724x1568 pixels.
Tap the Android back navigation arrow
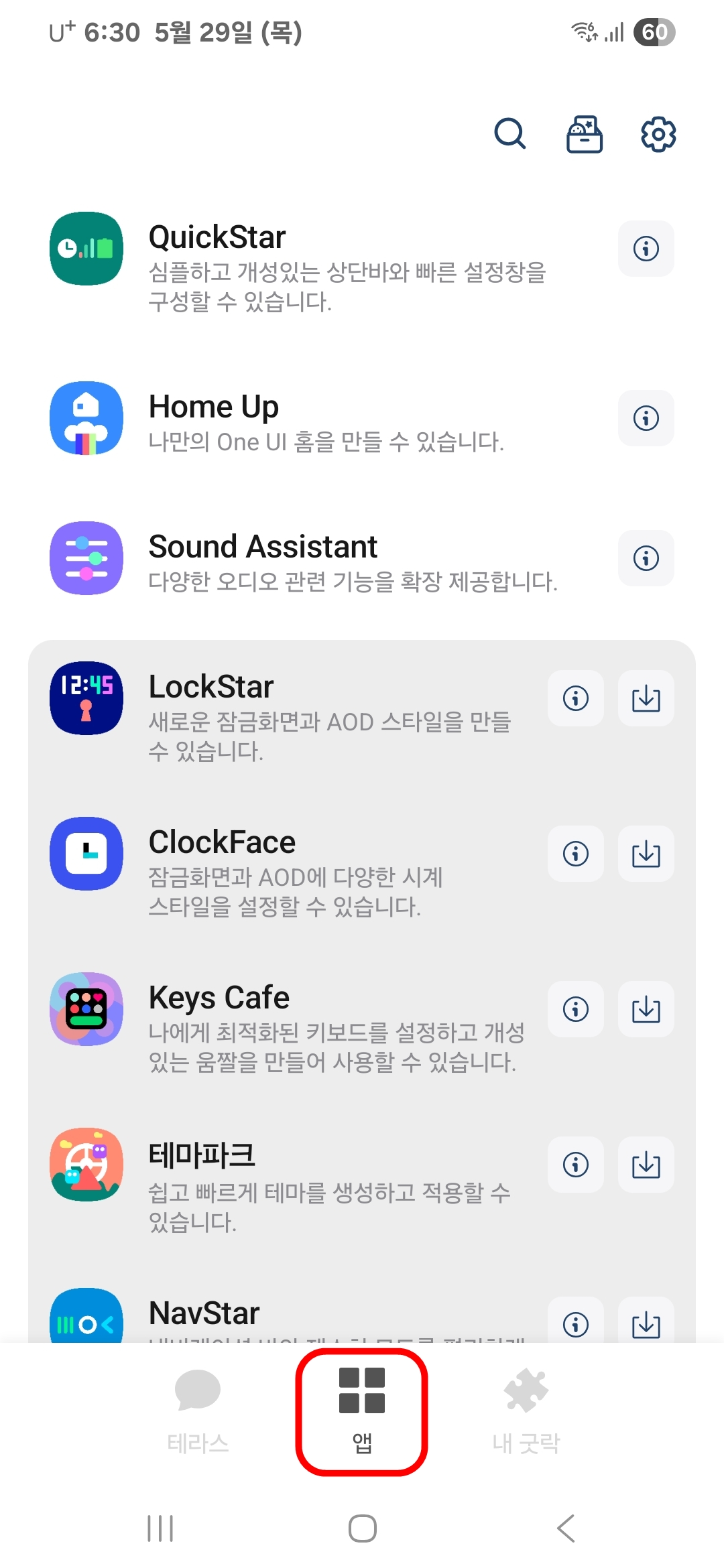pos(563,1528)
